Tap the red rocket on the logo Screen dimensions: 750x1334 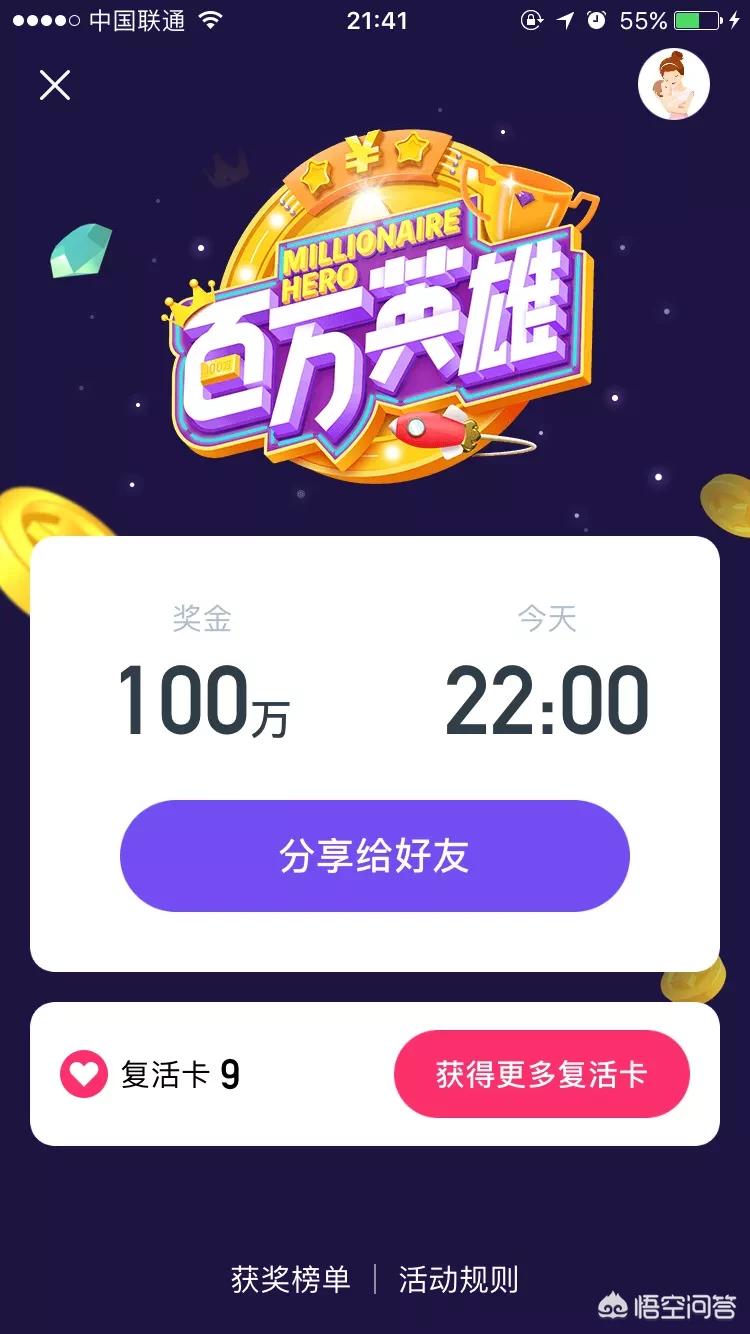tap(432, 432)
